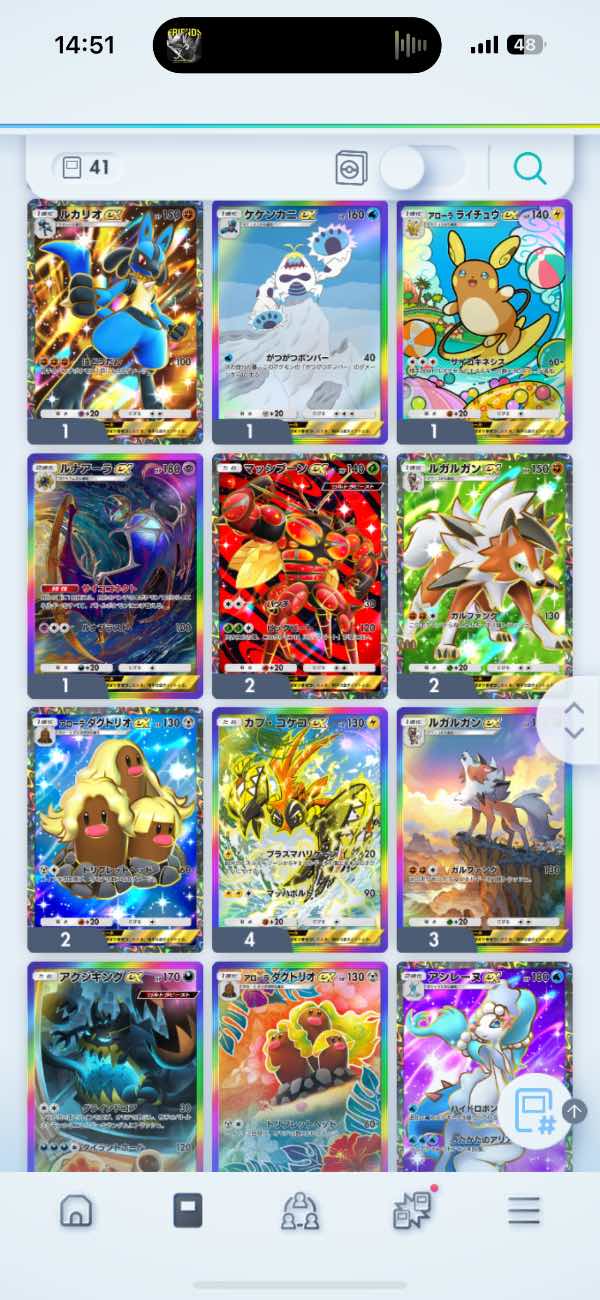Viewport: 600px width, 1300px height.
Task: Toggle the card display switch
Action: coord(421,168)
